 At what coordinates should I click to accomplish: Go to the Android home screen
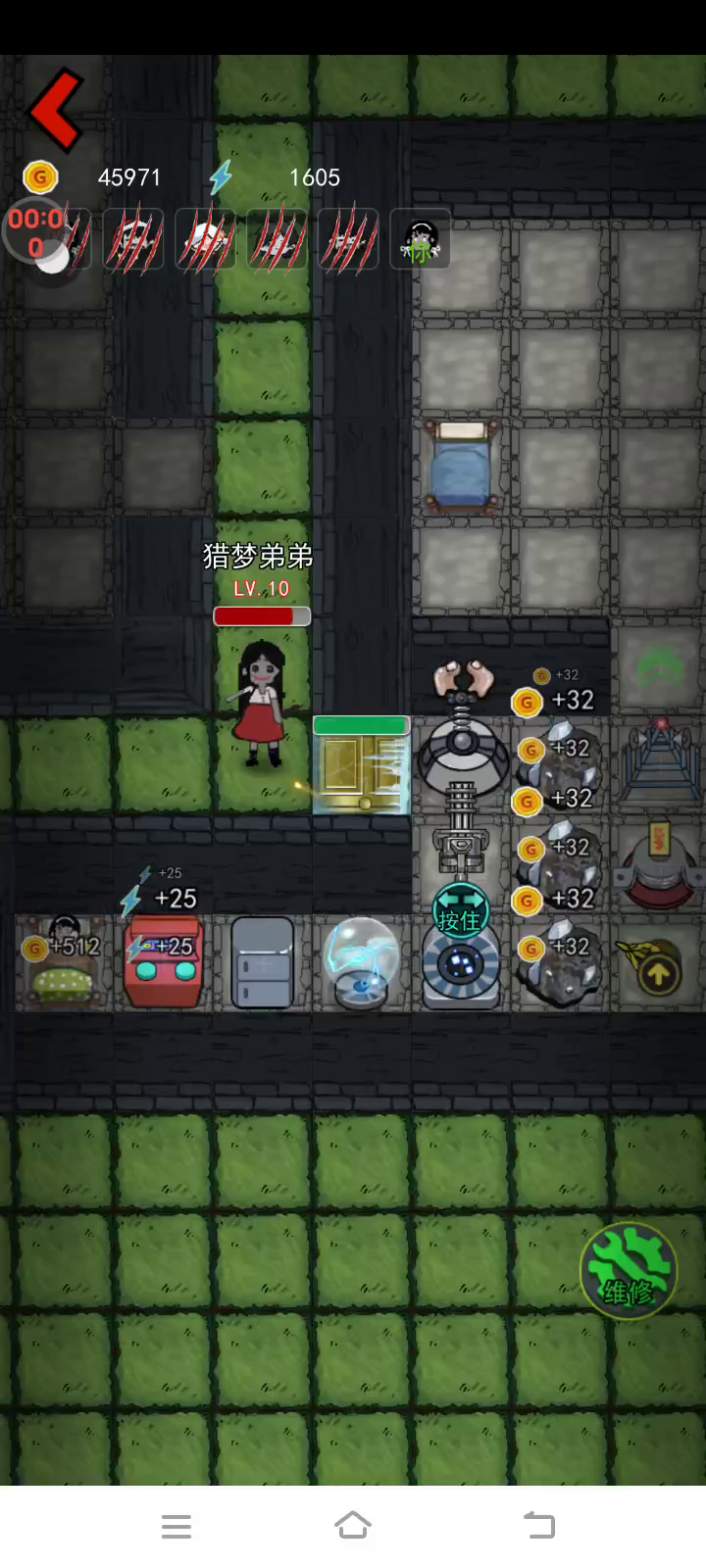coord(353,1525)
